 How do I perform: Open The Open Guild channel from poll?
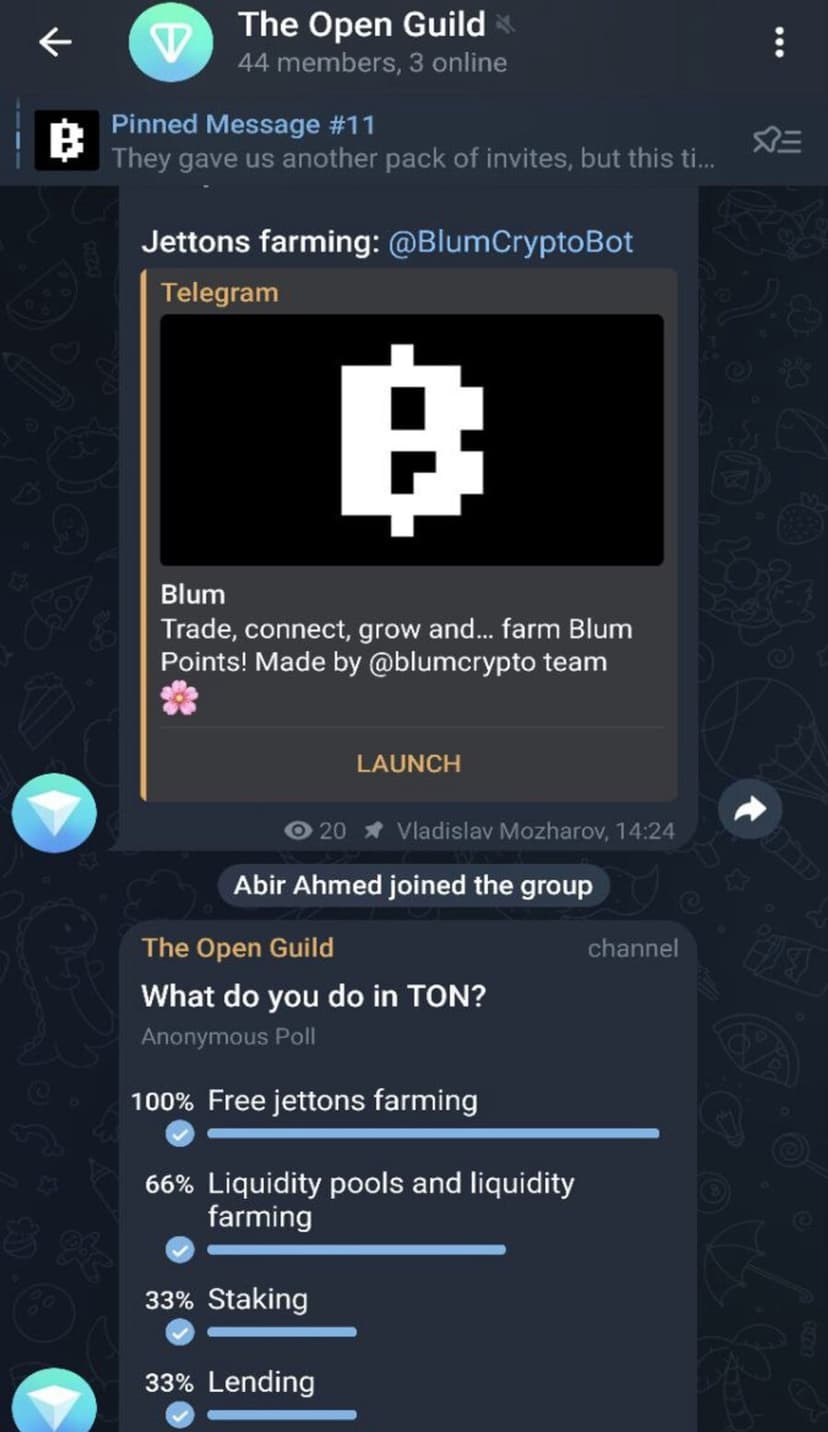(238, 948)
